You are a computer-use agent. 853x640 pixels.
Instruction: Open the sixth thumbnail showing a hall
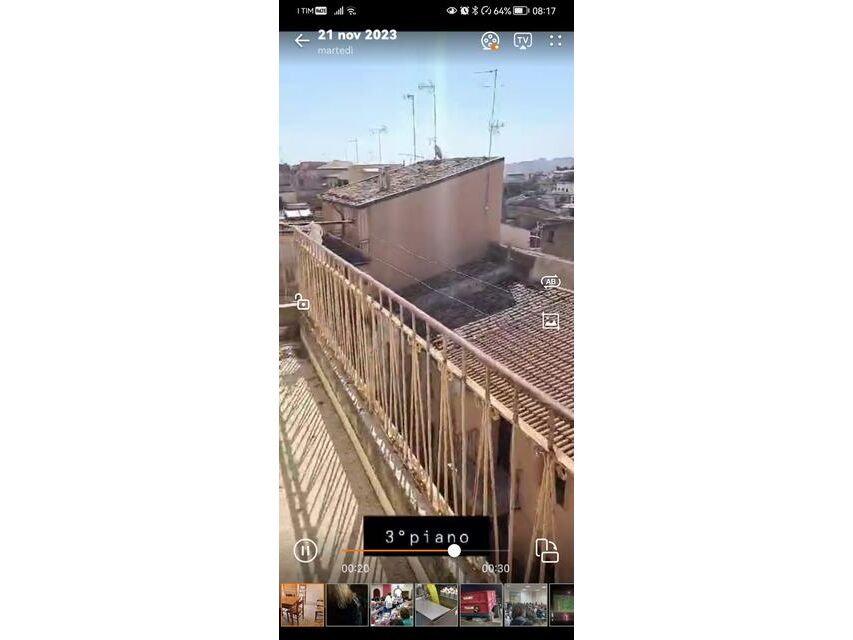tap(526, 605)
